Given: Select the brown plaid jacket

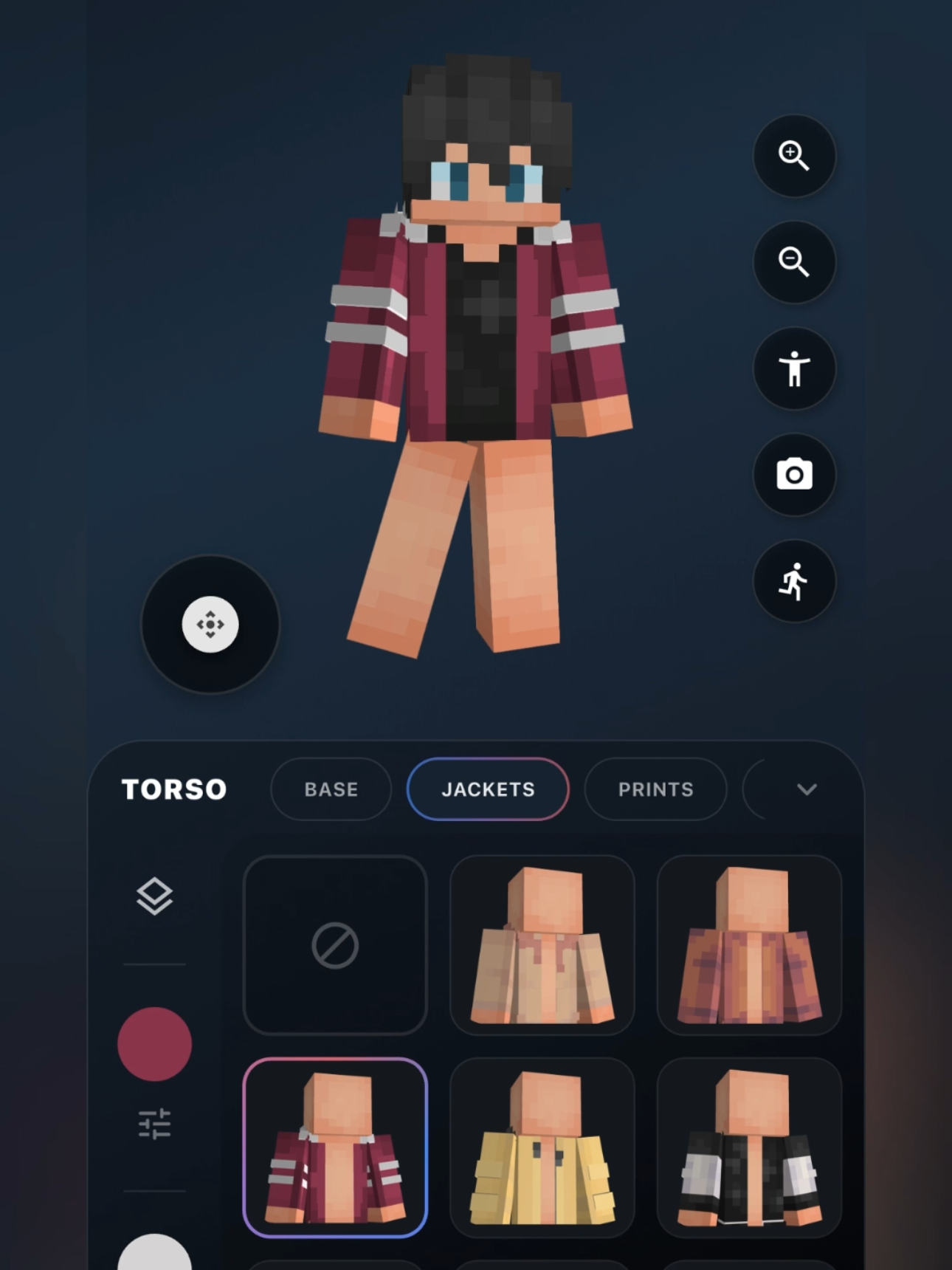Looking at the screenshot, I should click(x=749, y=945).
